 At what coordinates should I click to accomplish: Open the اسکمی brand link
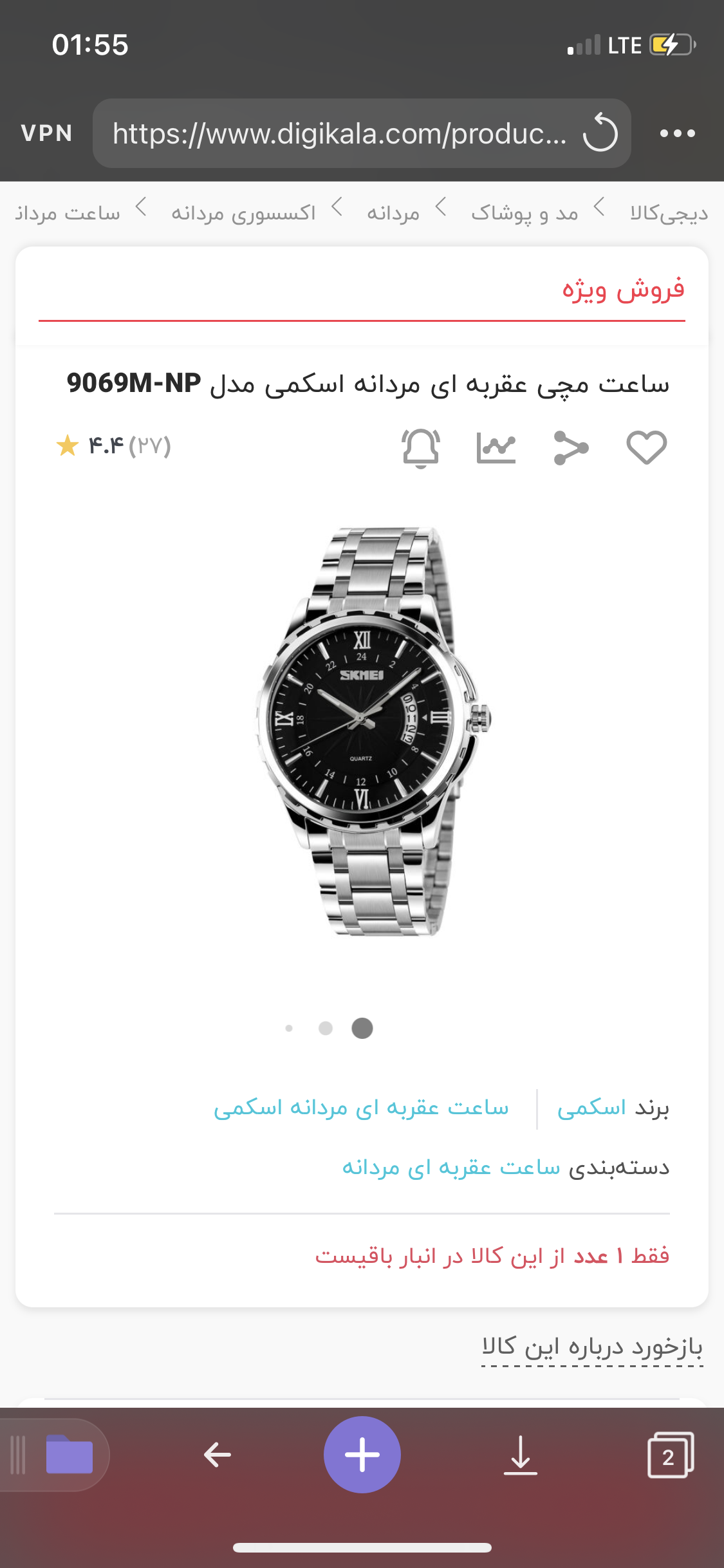pyautogui.click(x=591, y=1108)
